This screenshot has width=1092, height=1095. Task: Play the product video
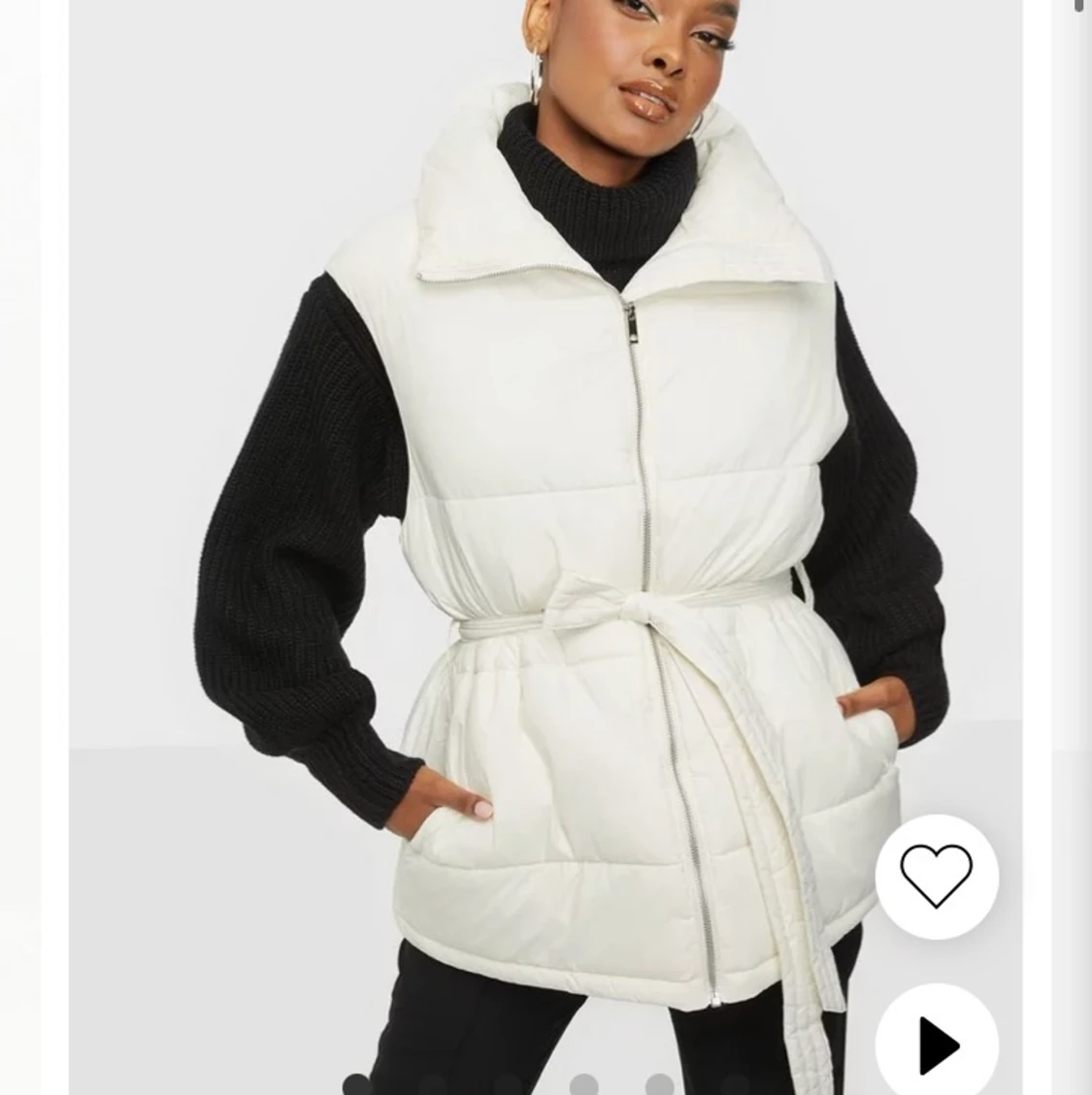click(x=937, y=1045)
